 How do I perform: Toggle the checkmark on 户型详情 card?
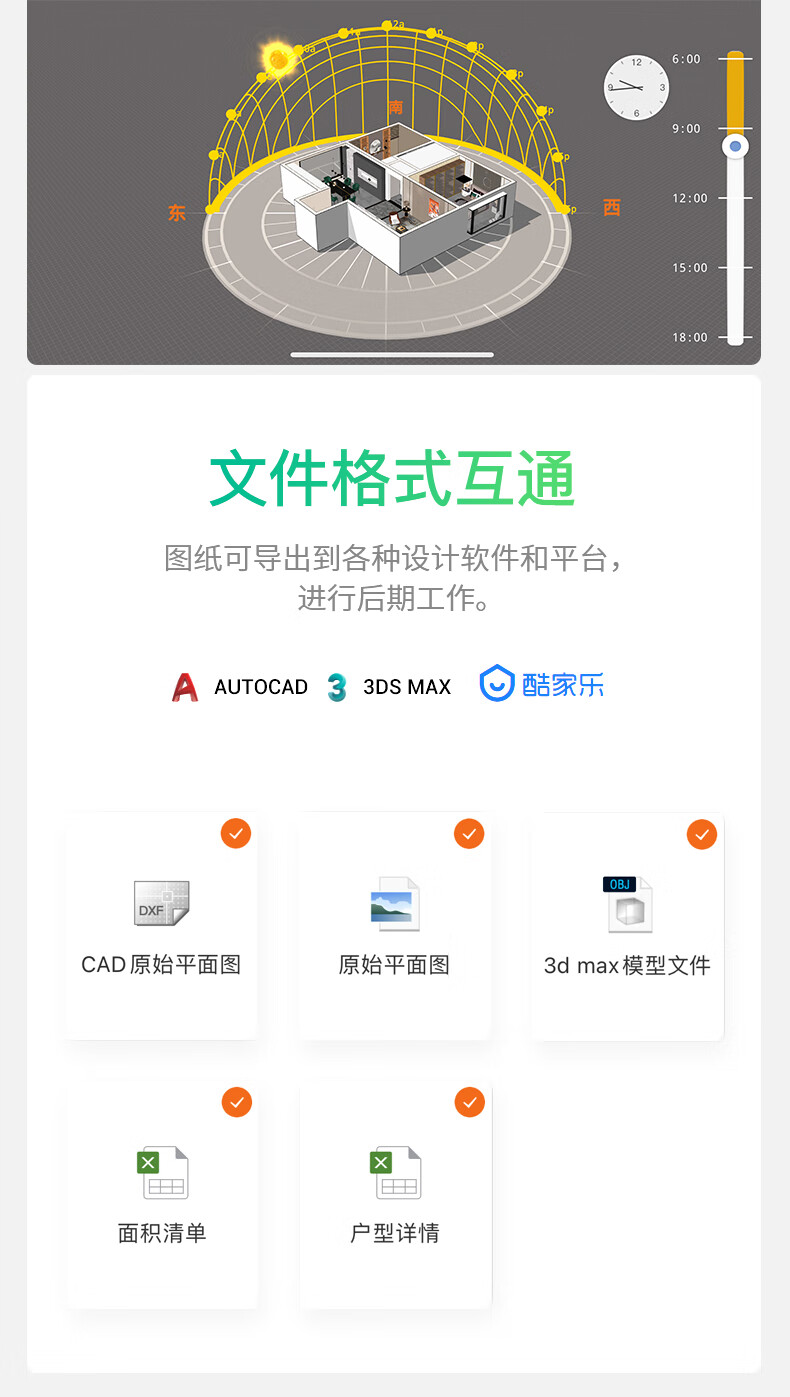(x=469, y=1102)
